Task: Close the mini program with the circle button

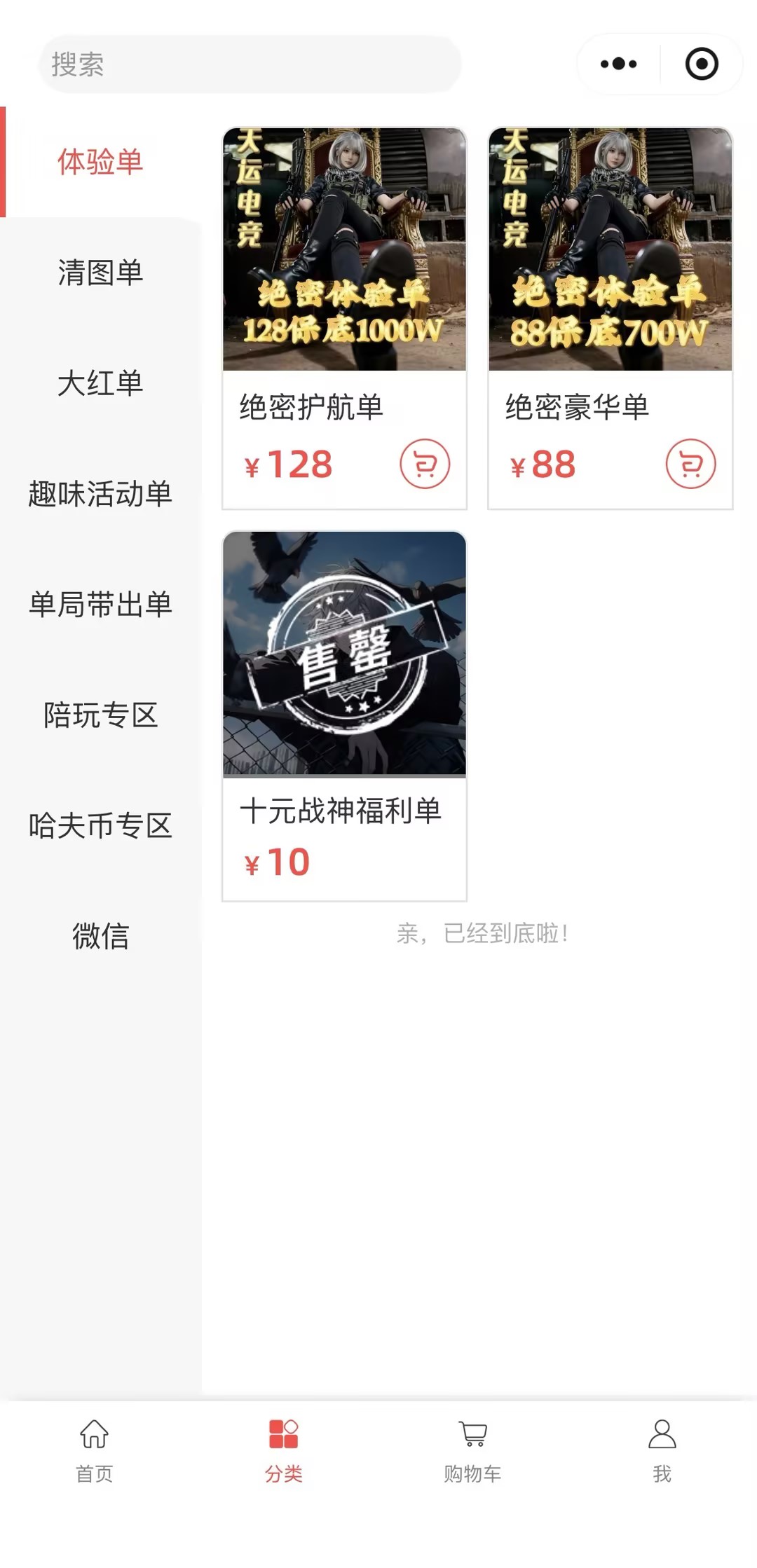Action: tap(701, 64)
